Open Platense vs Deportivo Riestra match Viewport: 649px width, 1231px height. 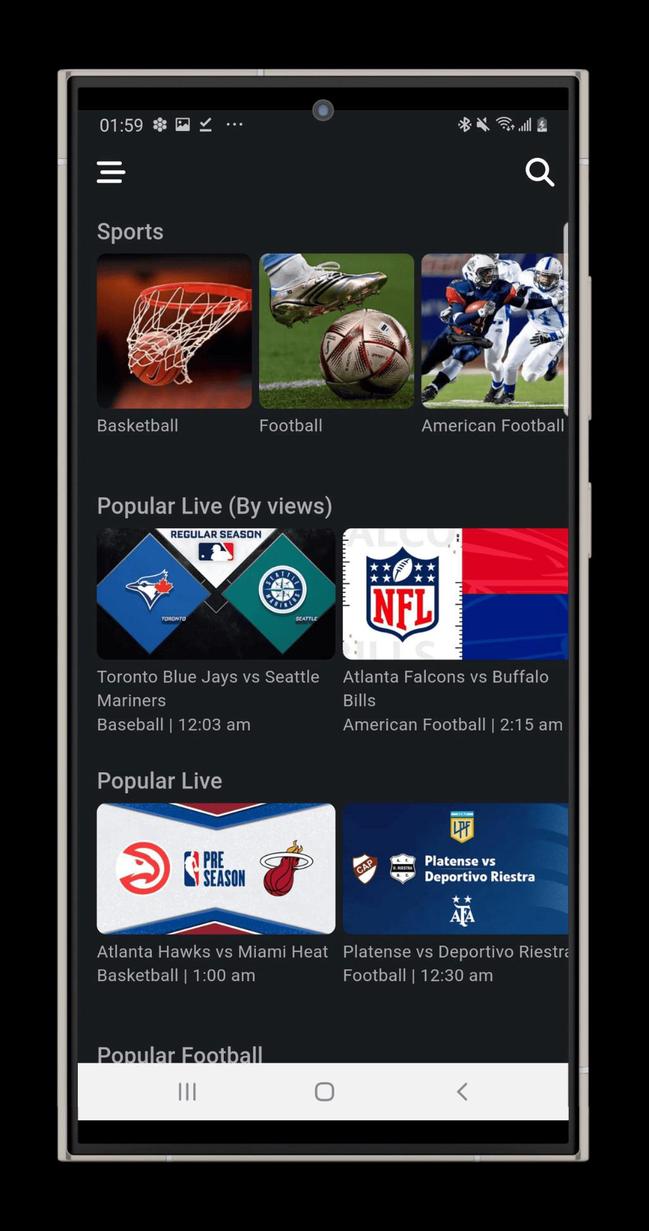click(455, 868)
